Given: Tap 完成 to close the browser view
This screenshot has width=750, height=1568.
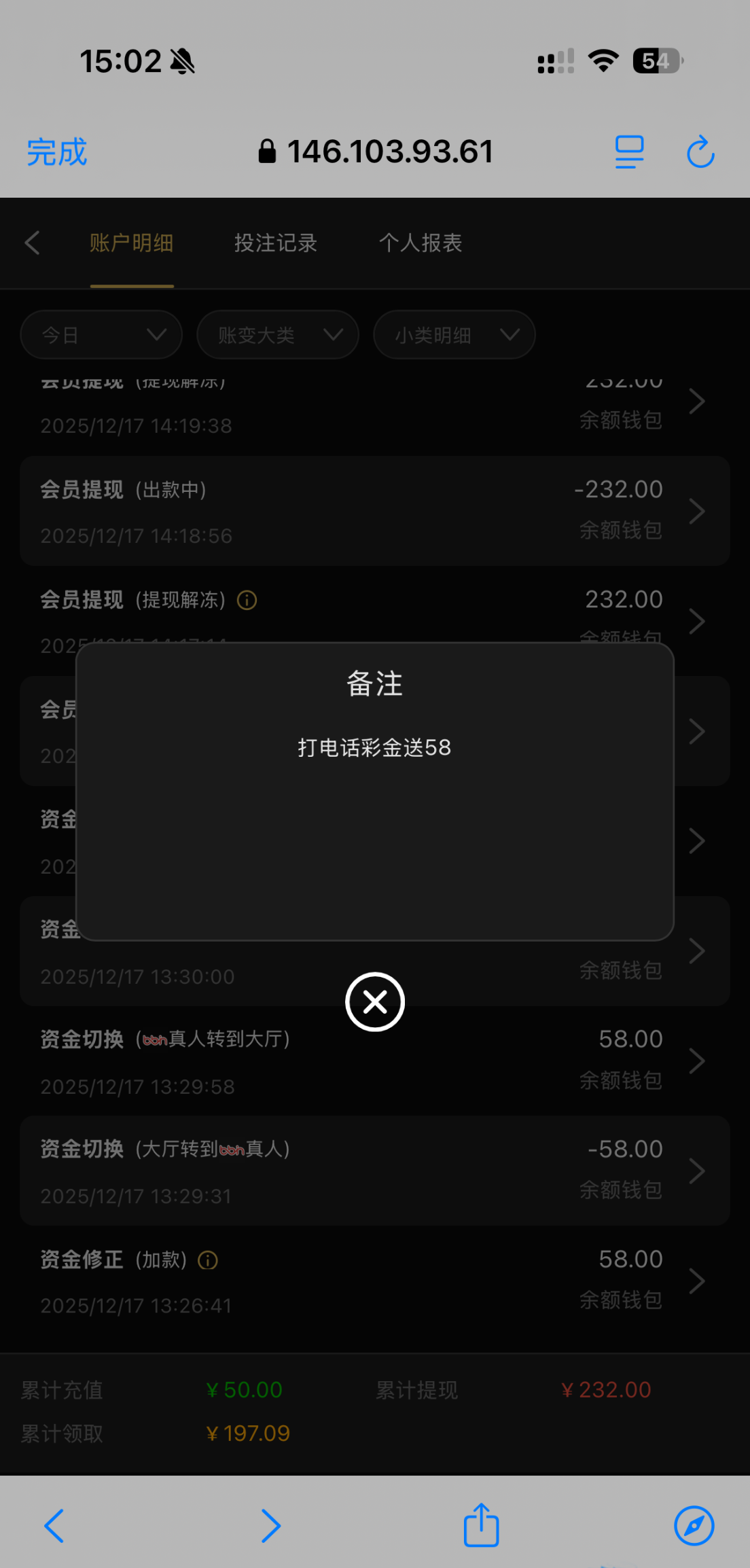Looking at the screenshot, I should [57, 152].
